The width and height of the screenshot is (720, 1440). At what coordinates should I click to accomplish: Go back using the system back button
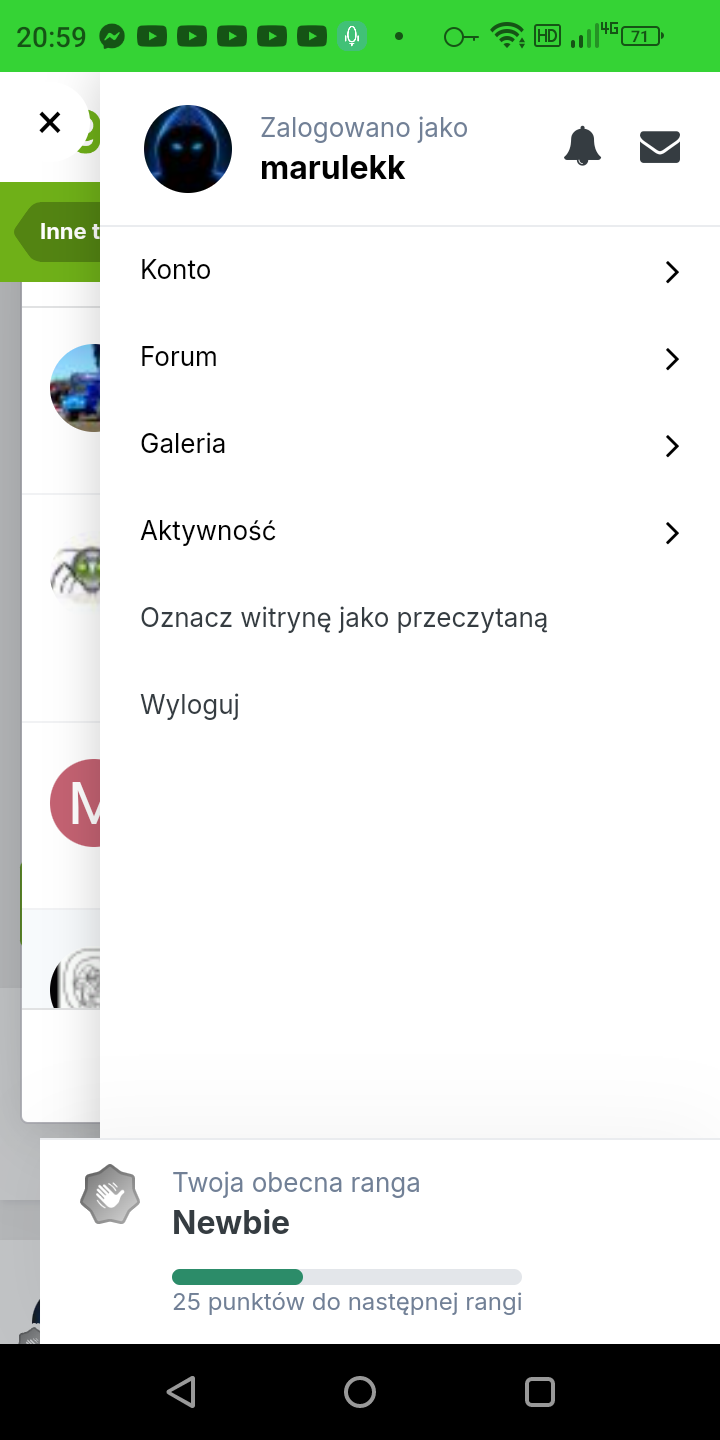pos(181,1392)
